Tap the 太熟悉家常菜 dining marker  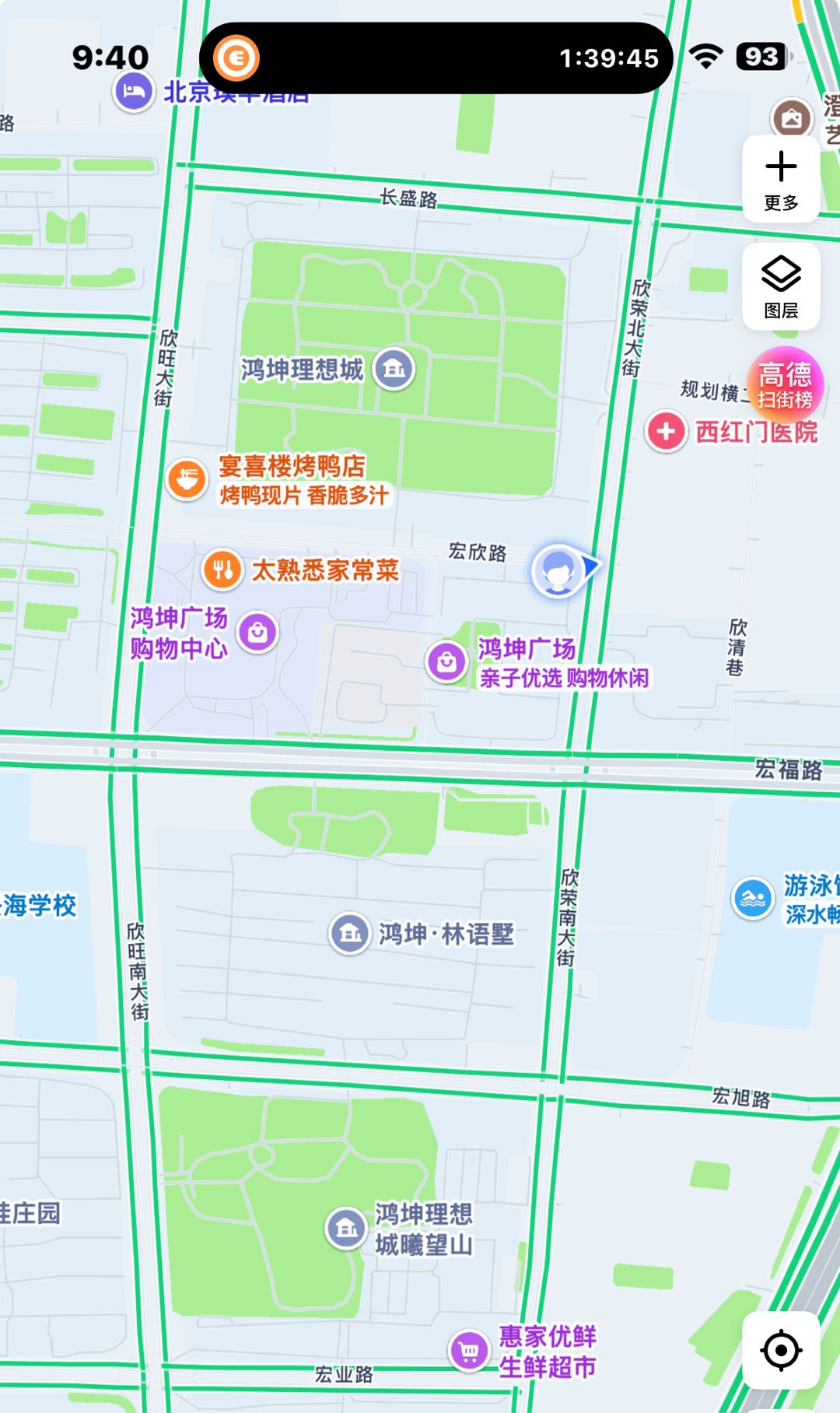[223, 570]
